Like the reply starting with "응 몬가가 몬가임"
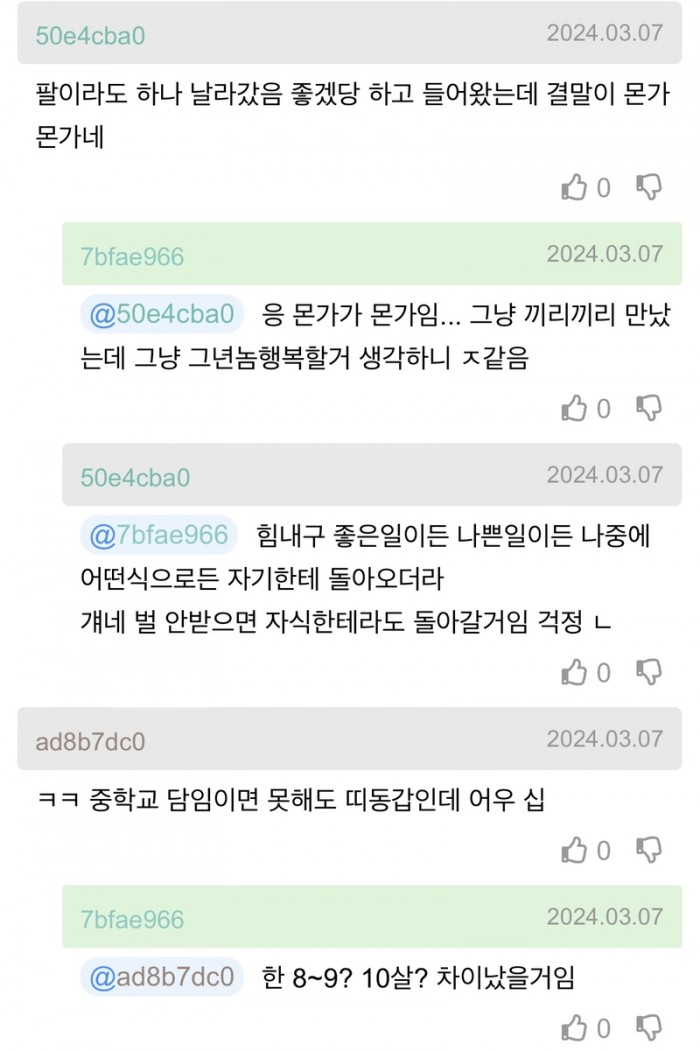 [574, 408]
